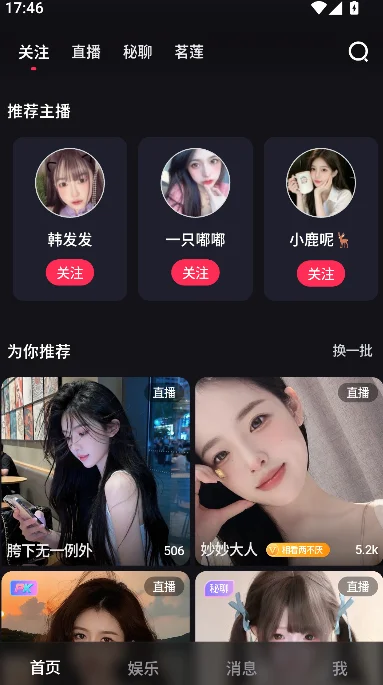The width and height of the screenshot is (383, 685).
Task: Switch to the 我 bottom tab
Action: [339, 668]
